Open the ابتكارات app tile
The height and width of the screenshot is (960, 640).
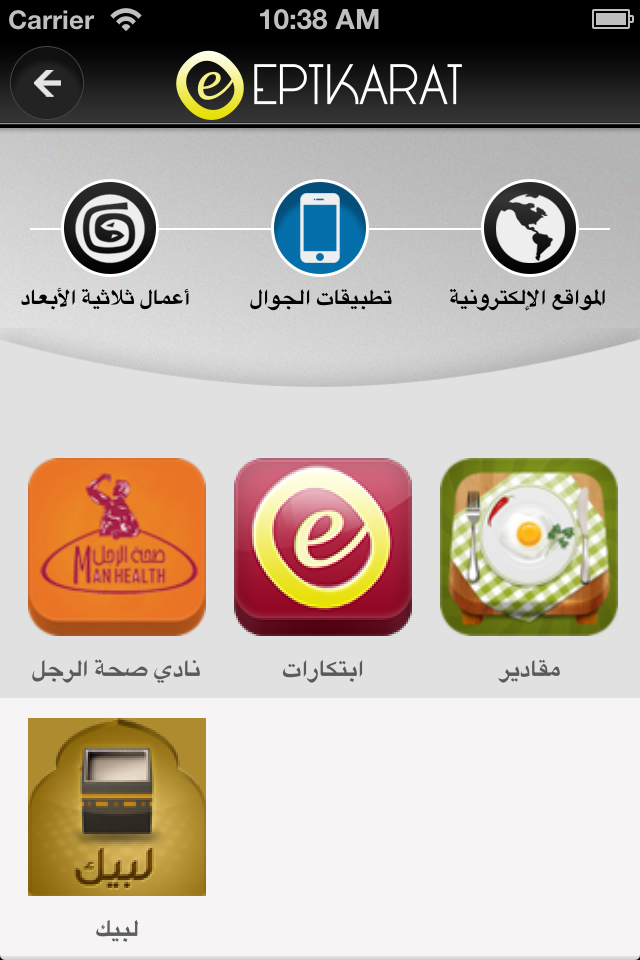pos(322,547)
